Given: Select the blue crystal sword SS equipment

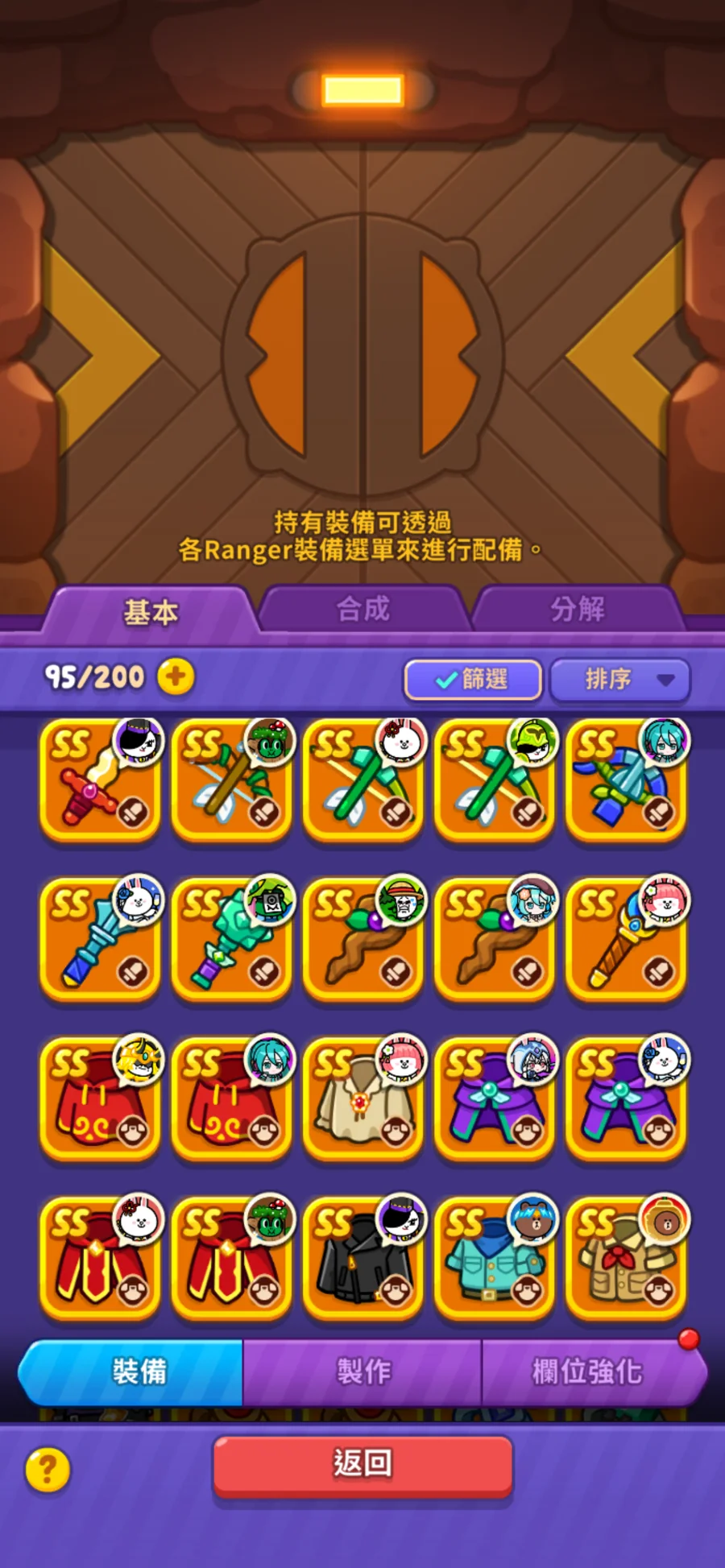Looking at the screenshot, I should [x=100, y=939].
